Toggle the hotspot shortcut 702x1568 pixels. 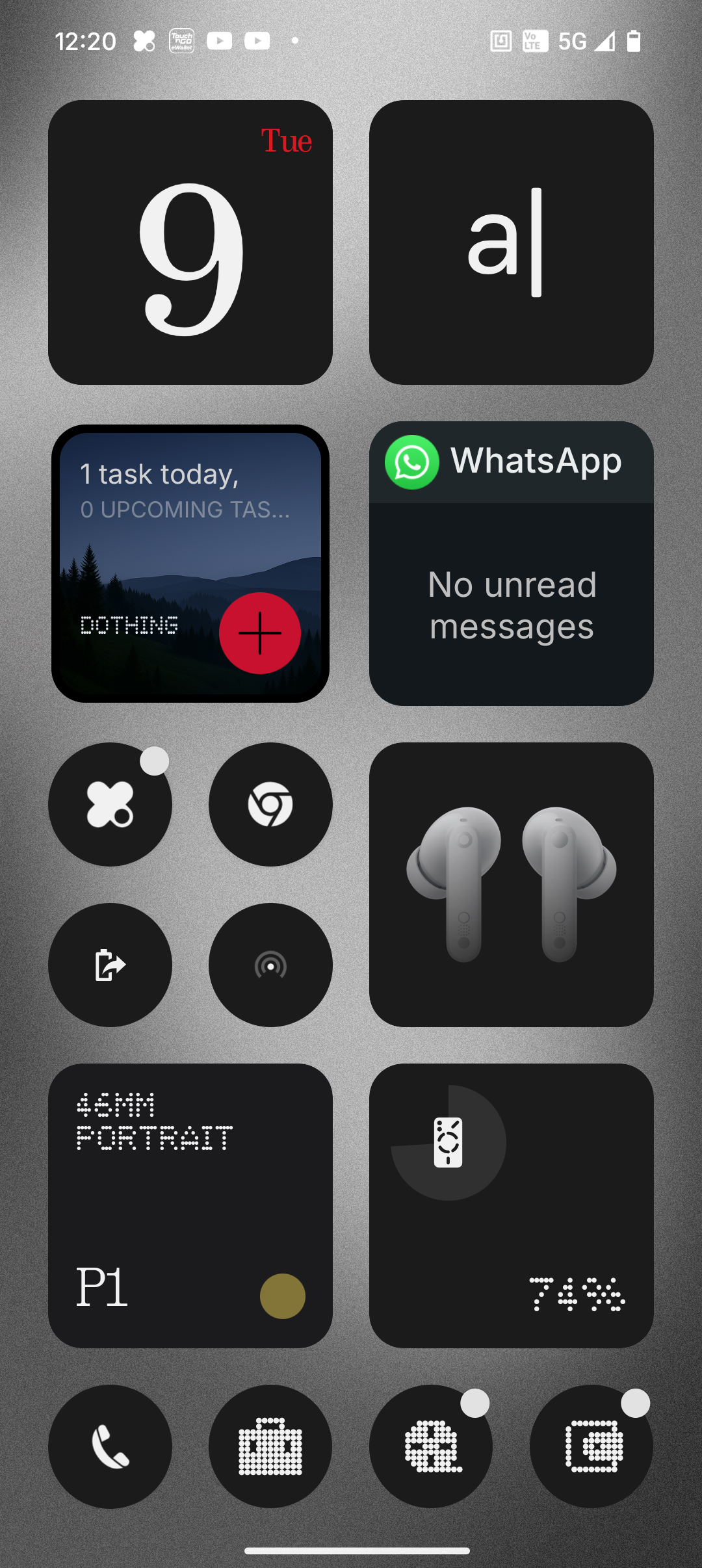click(270, 965)
